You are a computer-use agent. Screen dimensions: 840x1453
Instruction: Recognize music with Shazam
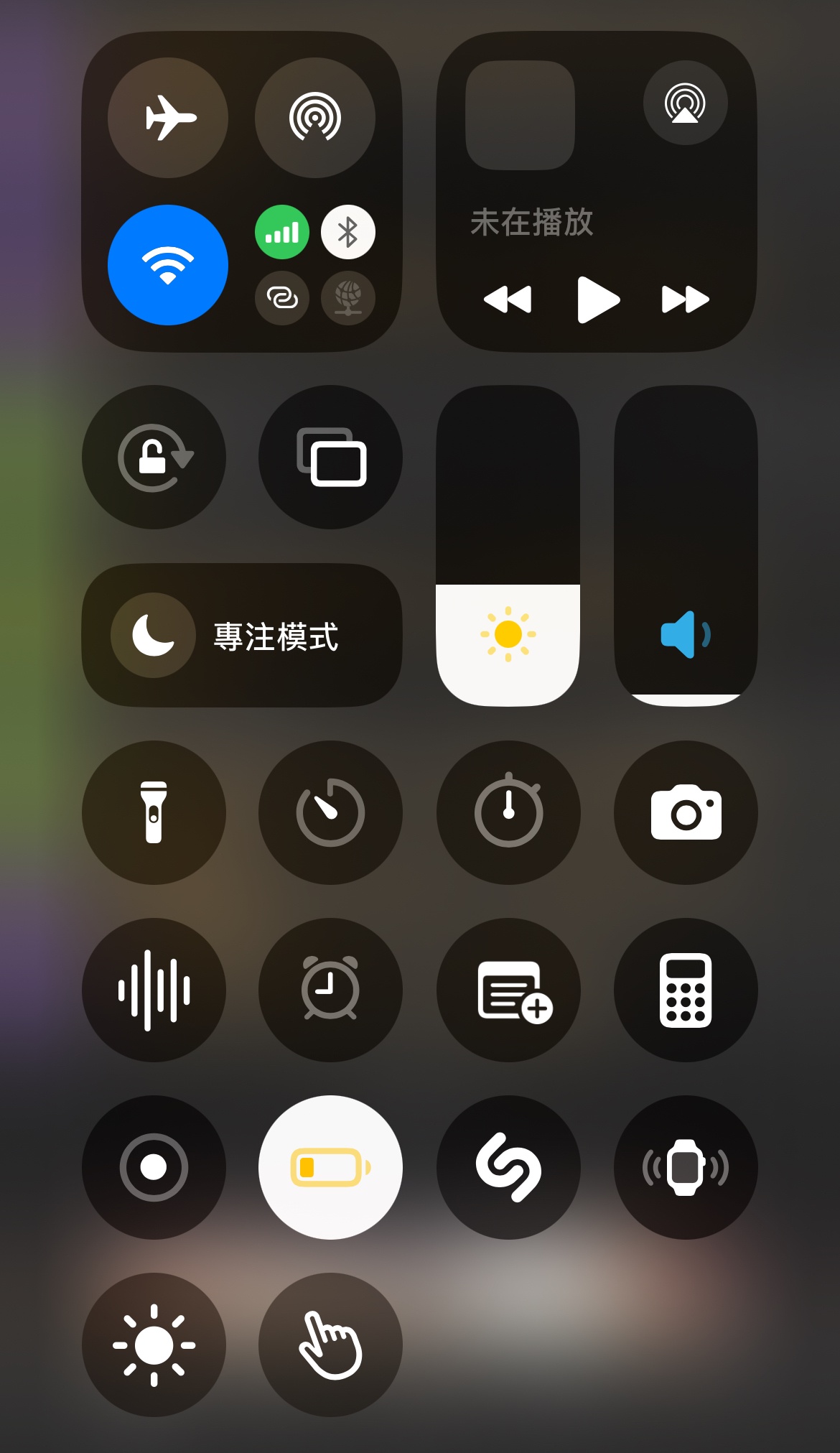[x=508, y=1167]
